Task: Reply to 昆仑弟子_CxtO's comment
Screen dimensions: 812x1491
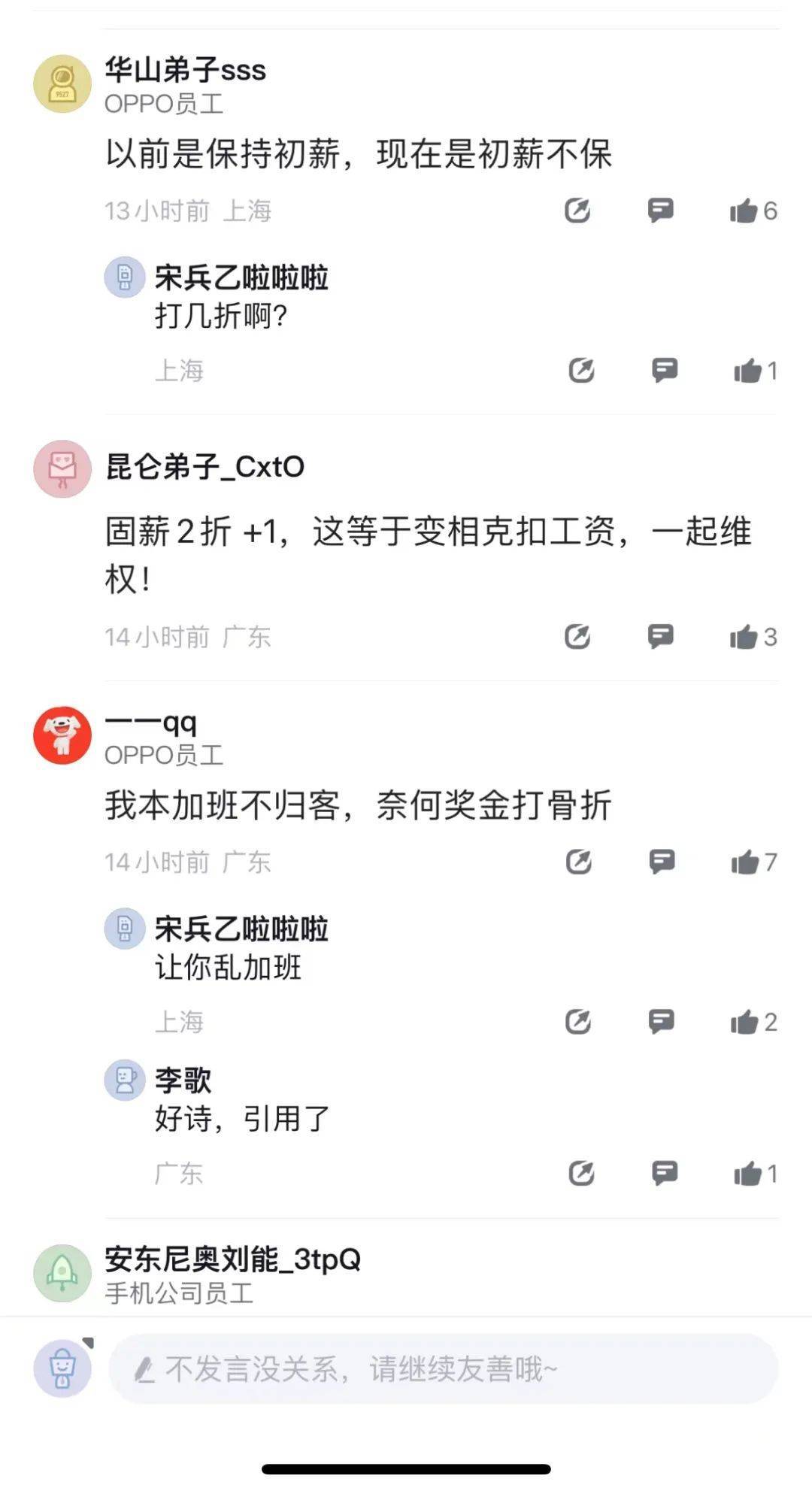Action: 660,637
